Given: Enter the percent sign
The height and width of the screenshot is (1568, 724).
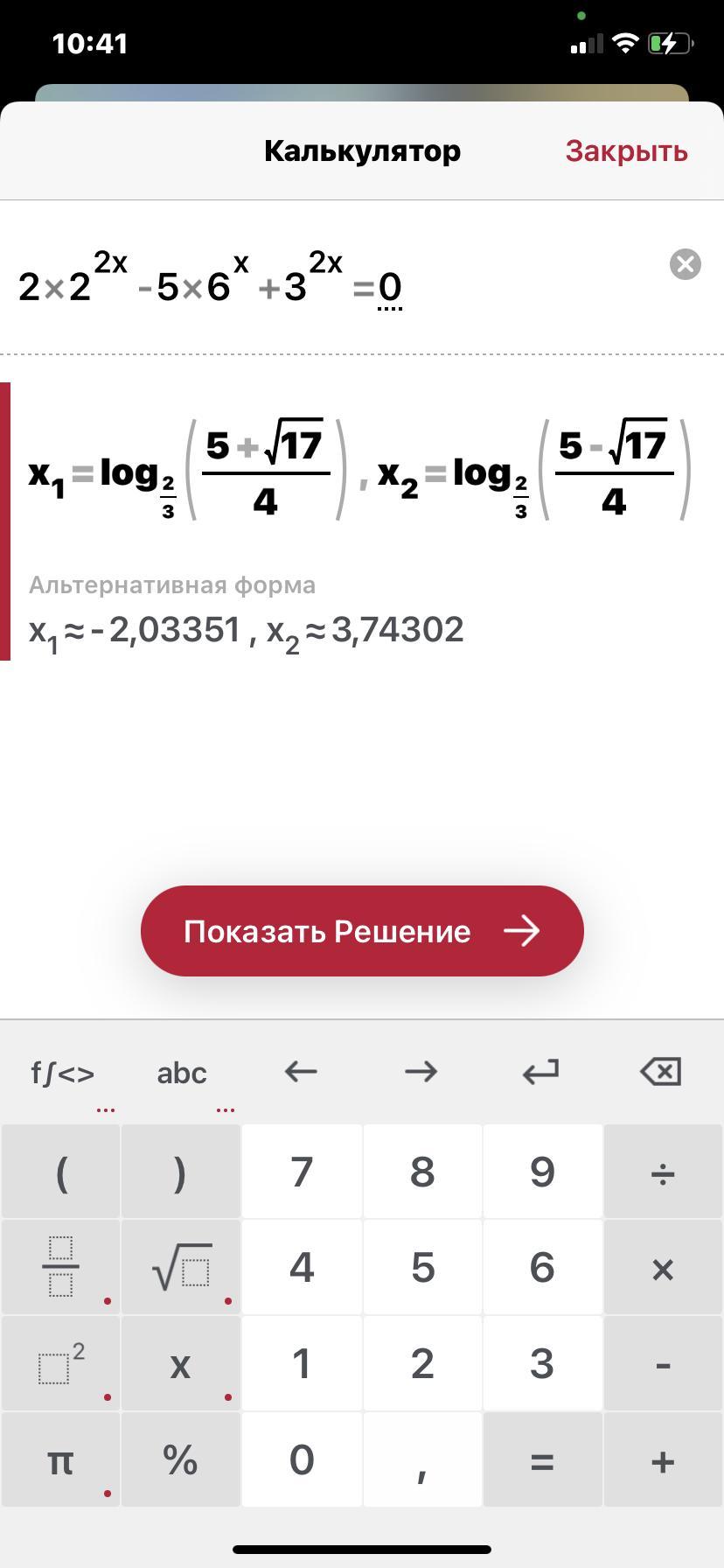Looking at the screenshot, I should [x=181, y=1459].
